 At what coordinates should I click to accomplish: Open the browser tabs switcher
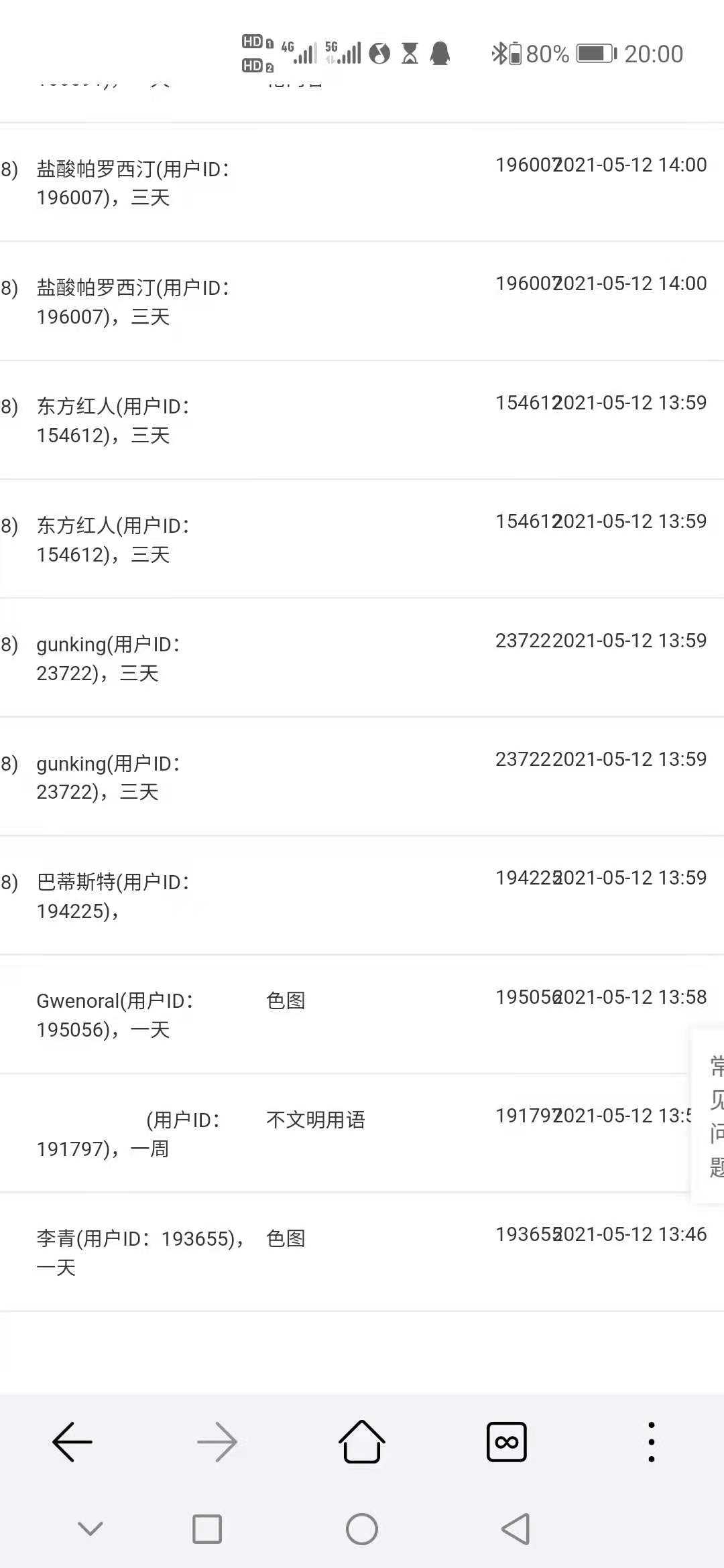[x=507, y=1442]
